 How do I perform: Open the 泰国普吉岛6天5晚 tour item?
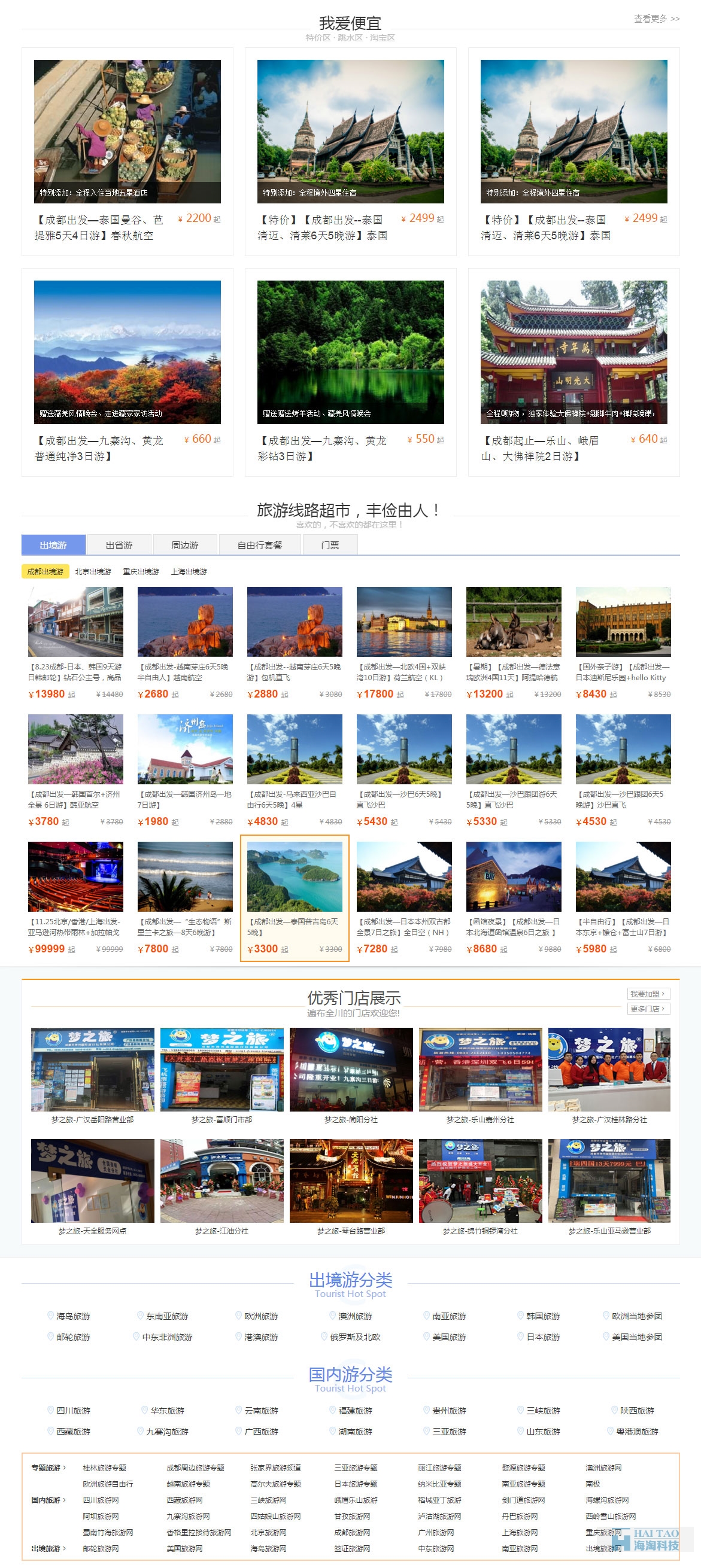(295, 898)
